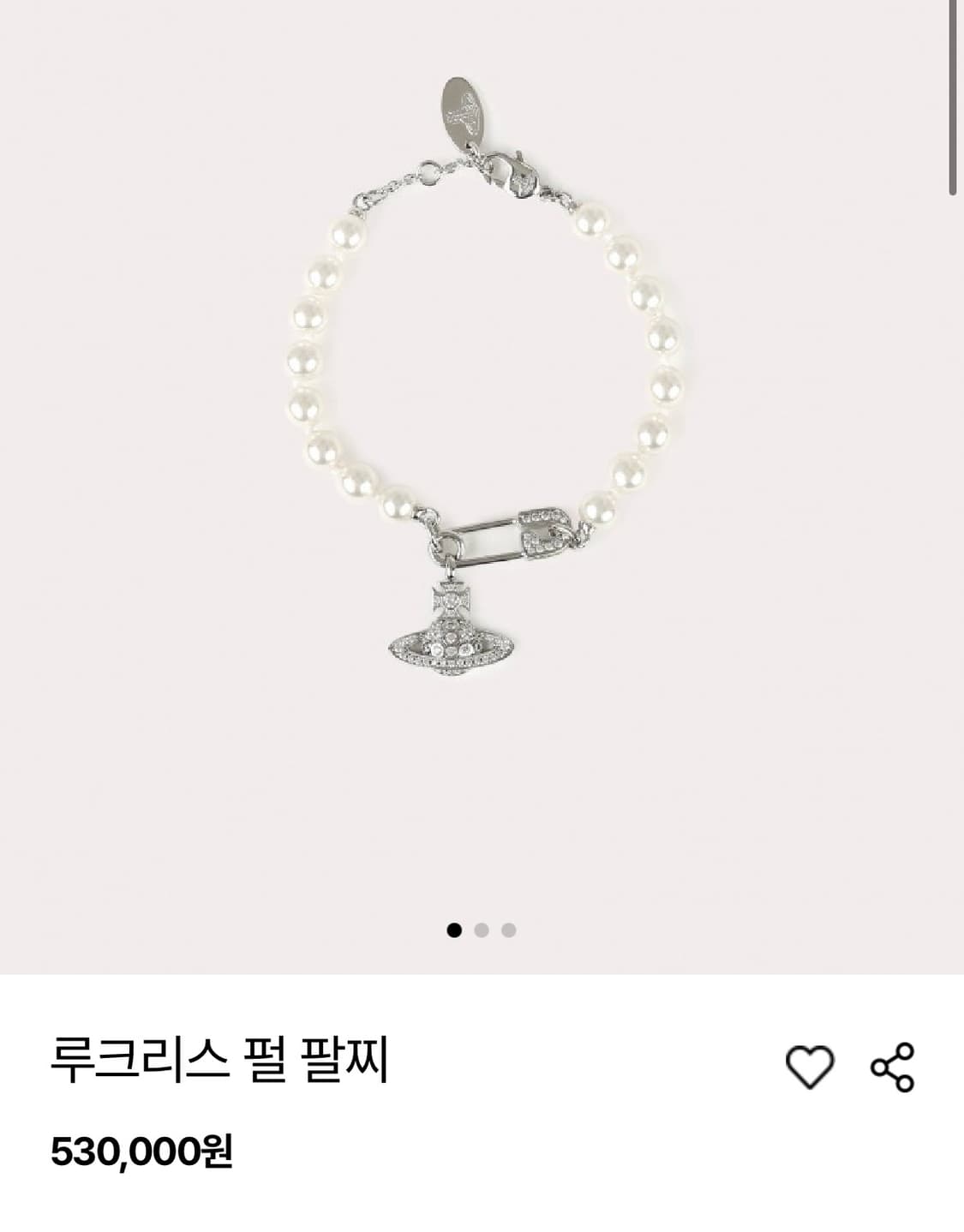Show the last gallery image using its indicator
The image size is (964, 1232).
pos(509,928)
